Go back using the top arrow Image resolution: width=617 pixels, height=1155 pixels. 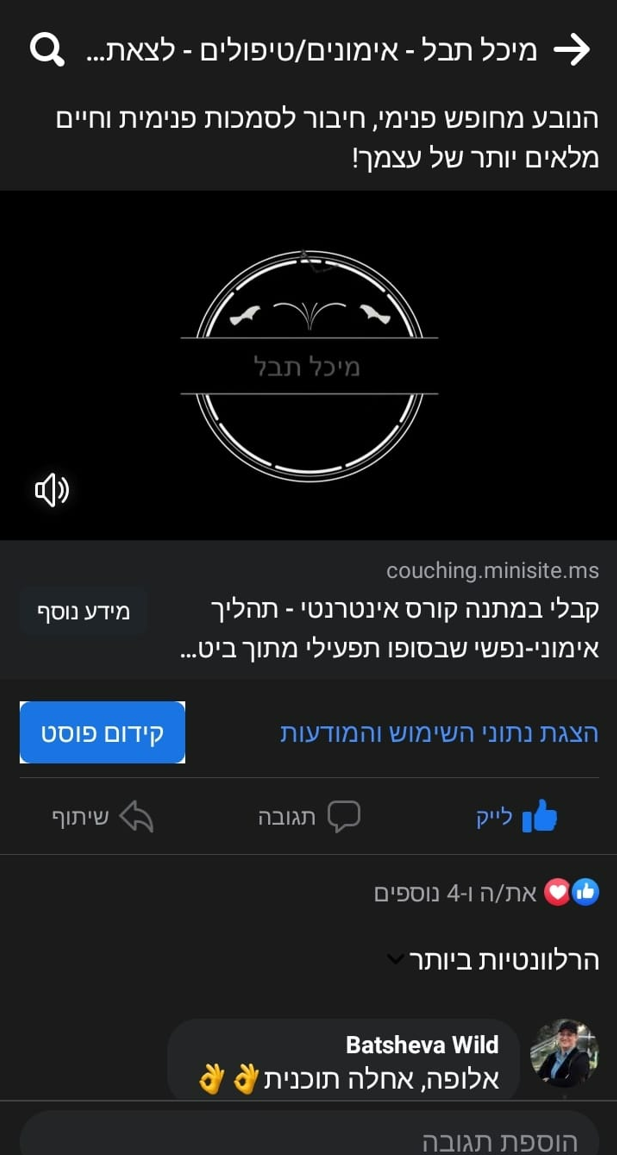[572, 50]
